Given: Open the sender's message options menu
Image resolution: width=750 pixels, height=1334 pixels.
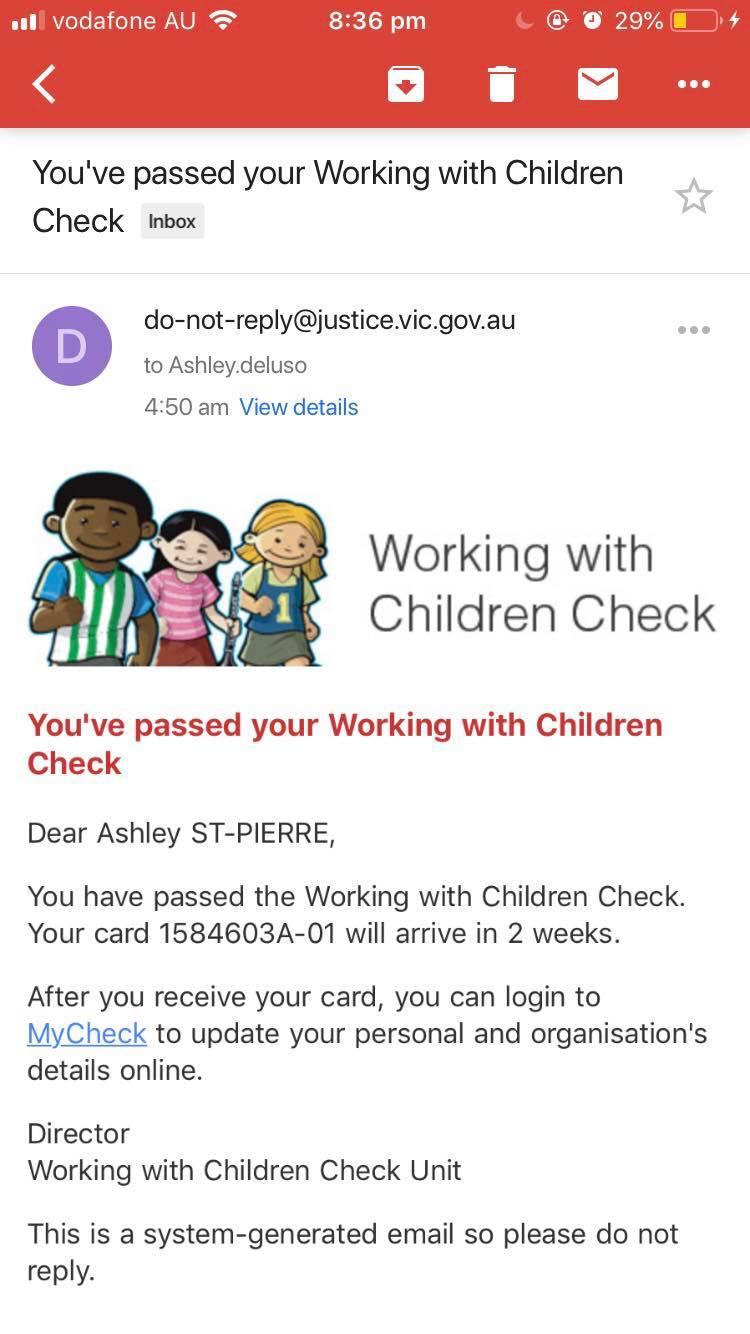Looking at the screenshot, I should [x=693, y=330].
